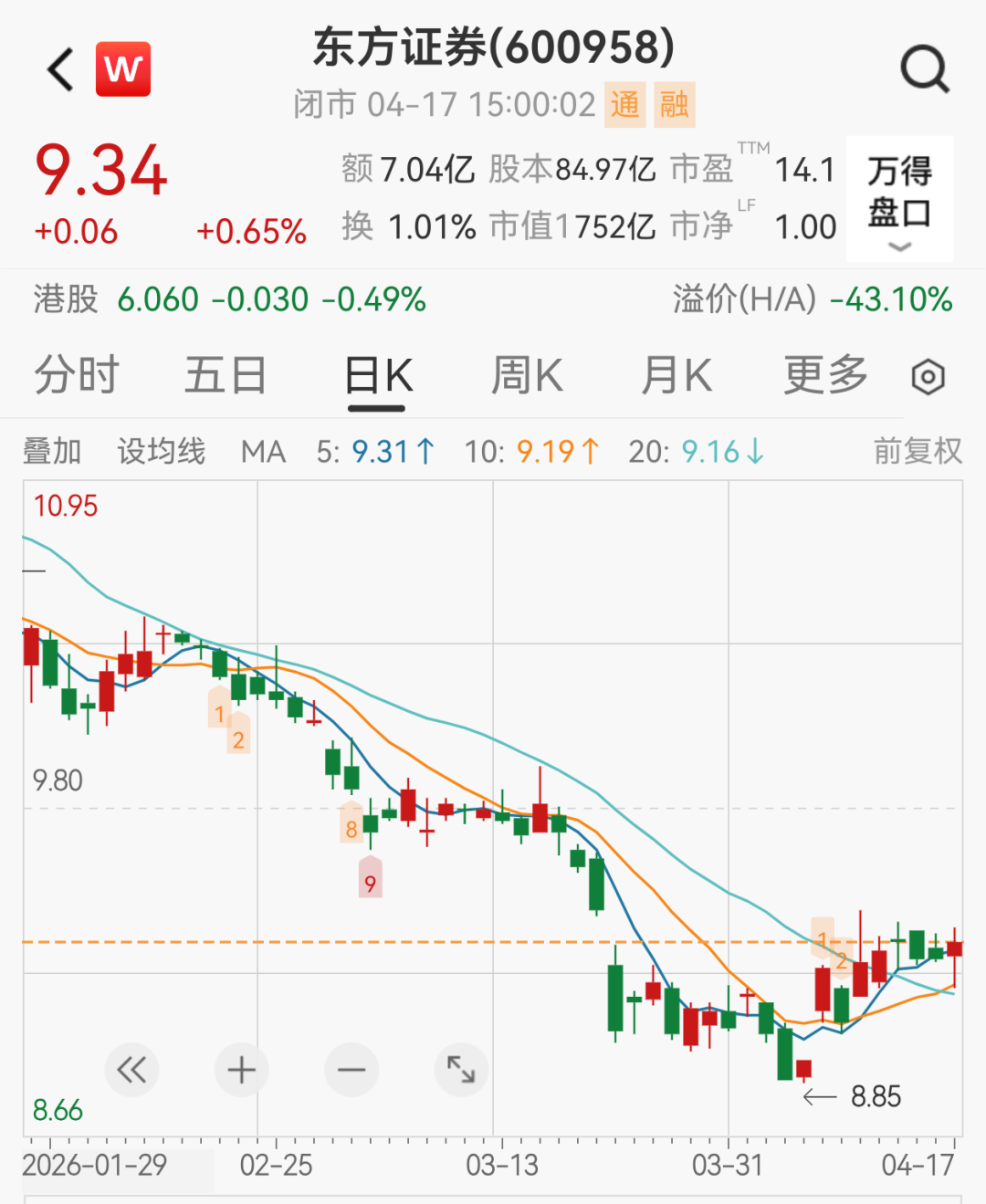Open the 更多 chart period options
This screenshot has height=1204, width=986.
825,375
